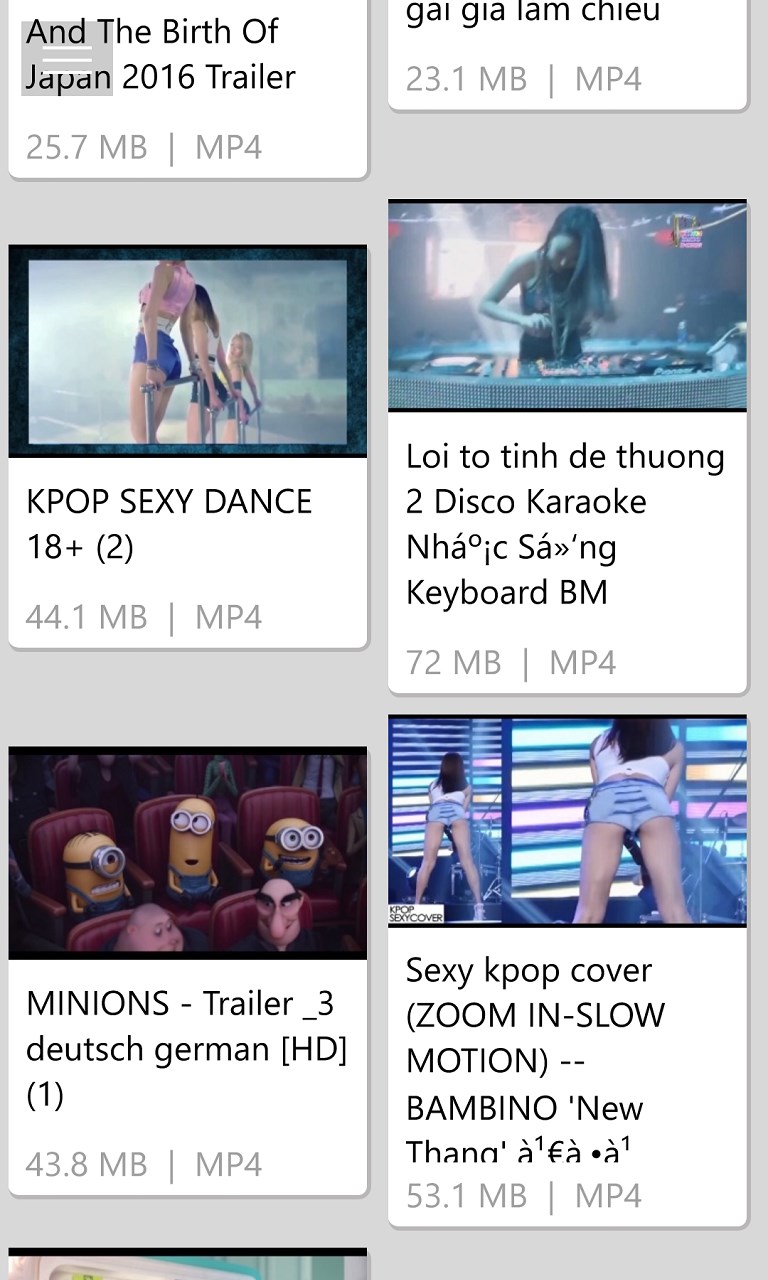Viewport: 768px width, 1280px height.
Task: Open the hamburger menu button
Action: [x=67, y=58]
